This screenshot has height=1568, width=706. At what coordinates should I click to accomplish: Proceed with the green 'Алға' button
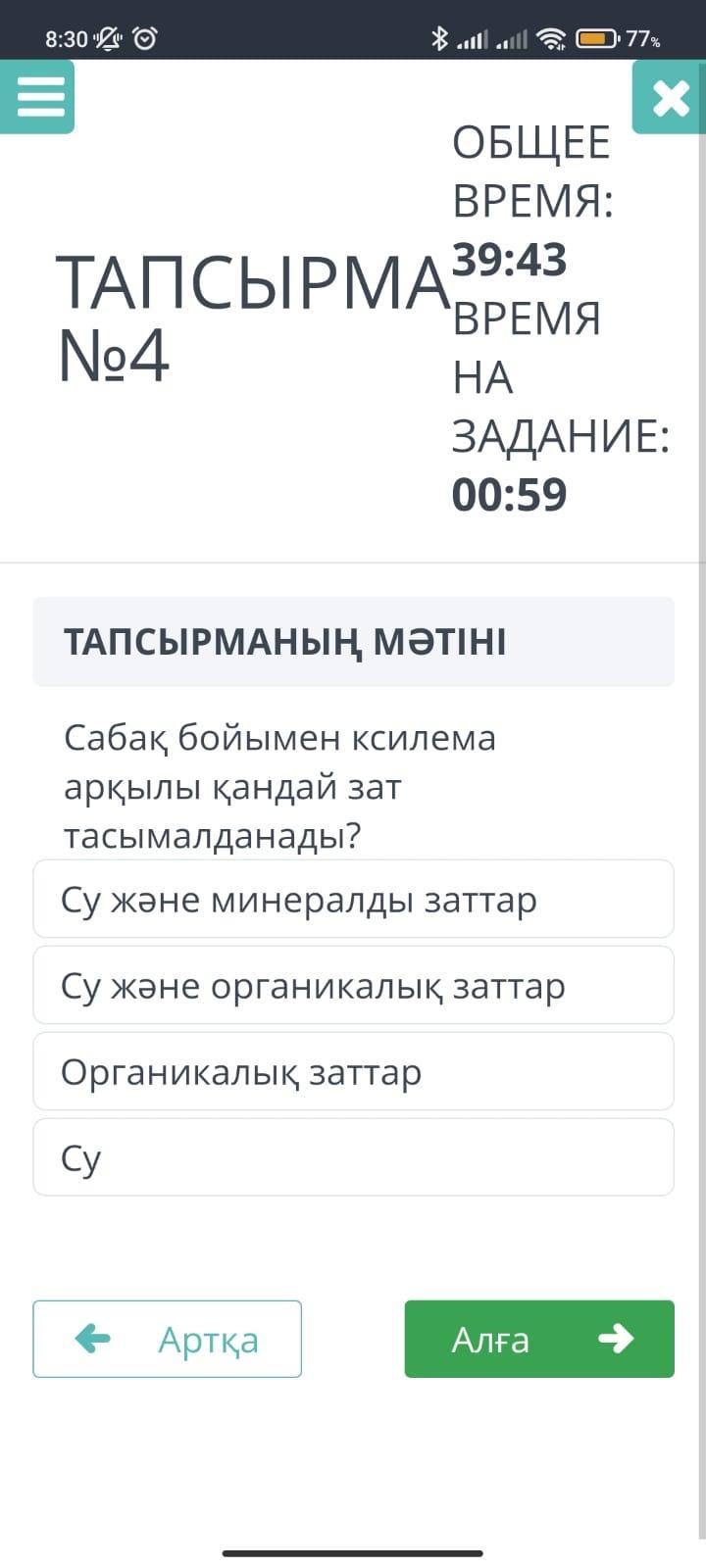pyautogui.click(x=539, y=1339)
